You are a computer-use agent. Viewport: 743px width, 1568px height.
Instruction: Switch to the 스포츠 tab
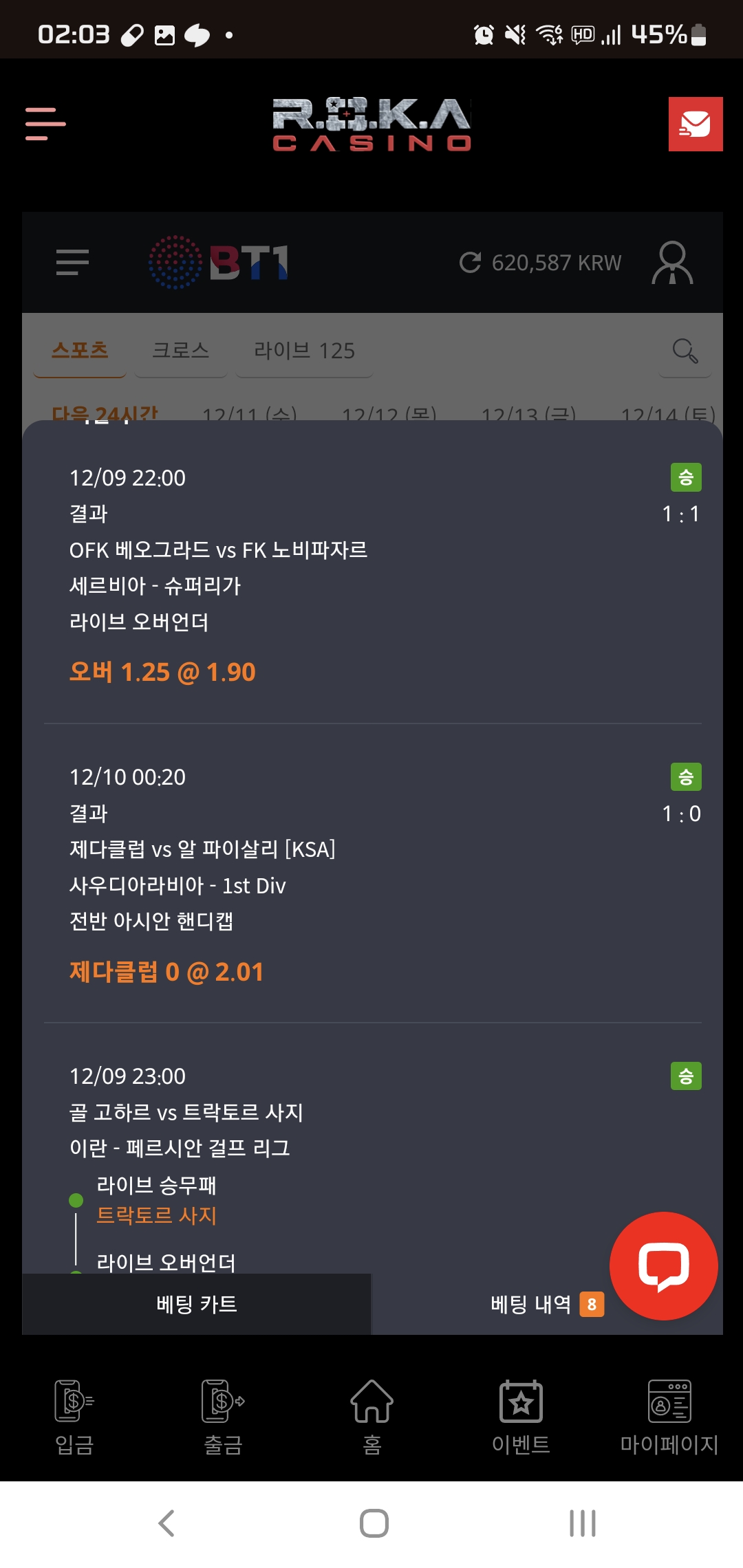(80, 350)
